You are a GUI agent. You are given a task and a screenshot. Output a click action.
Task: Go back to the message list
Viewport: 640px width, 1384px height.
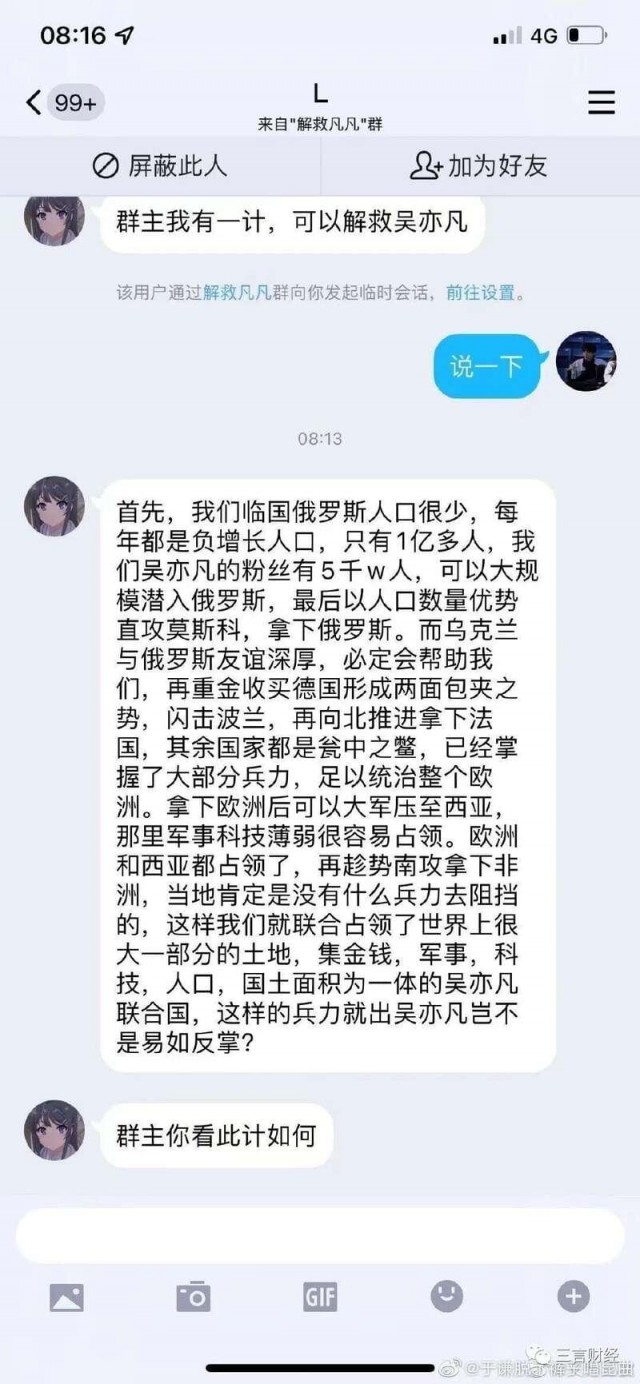click(34, 102)
